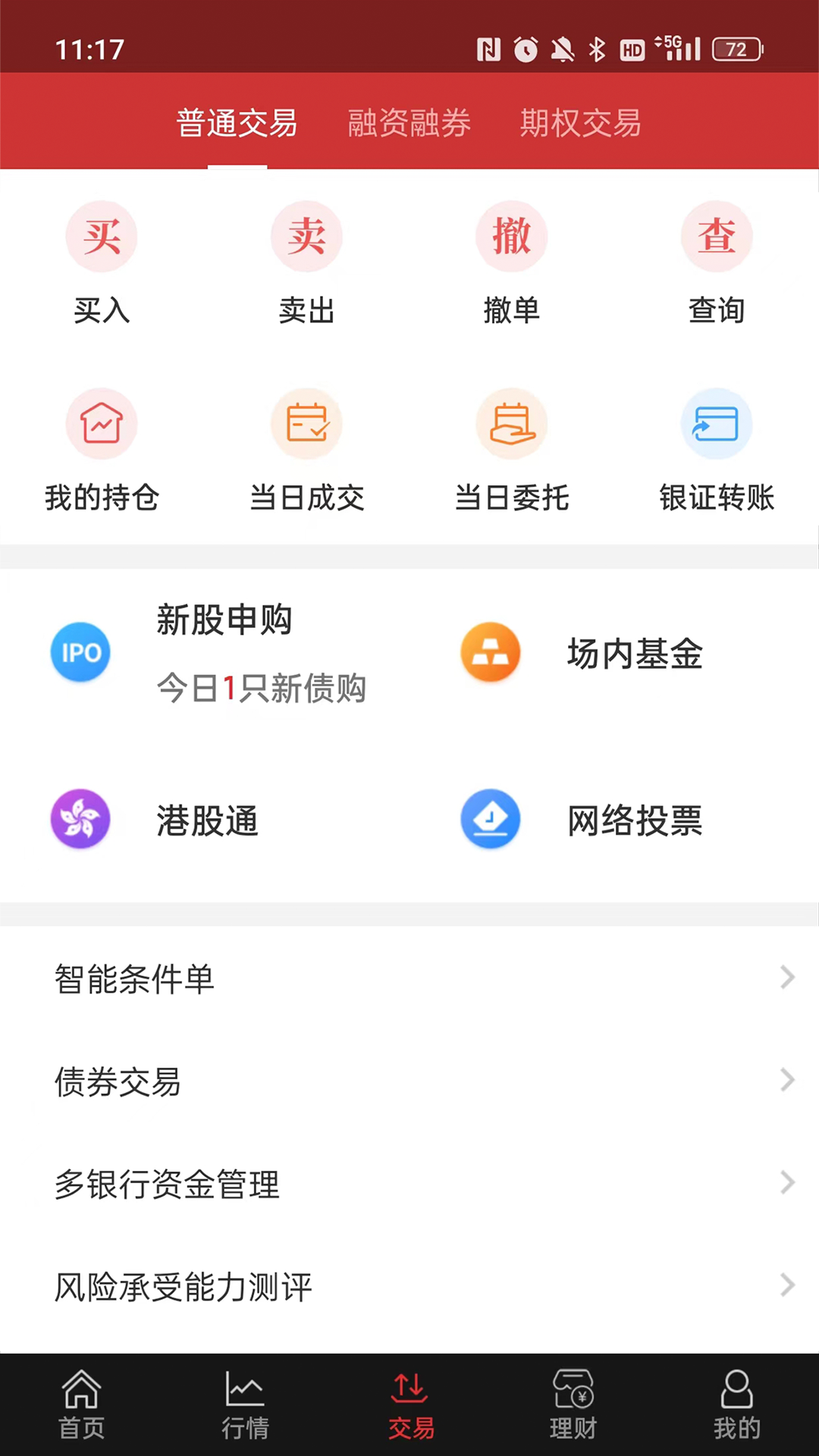
Task: Open the IPO 新股申购 icon
Action: point(80,652)
